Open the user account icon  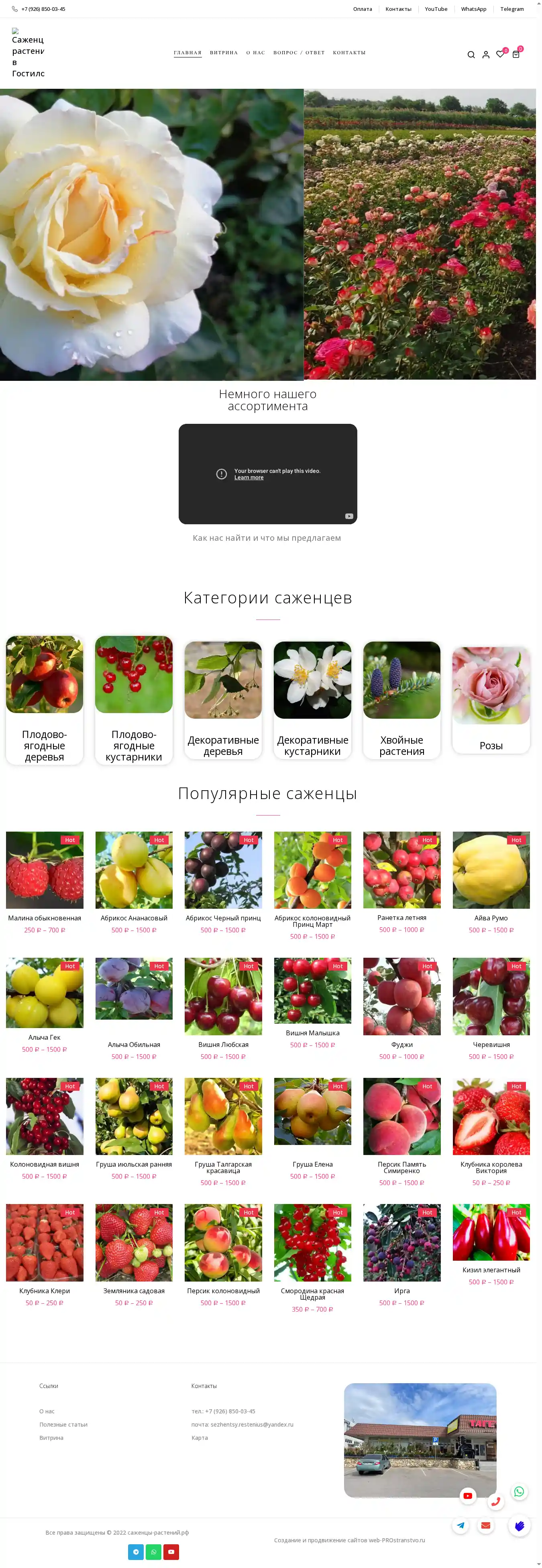[x=485, y=55]
